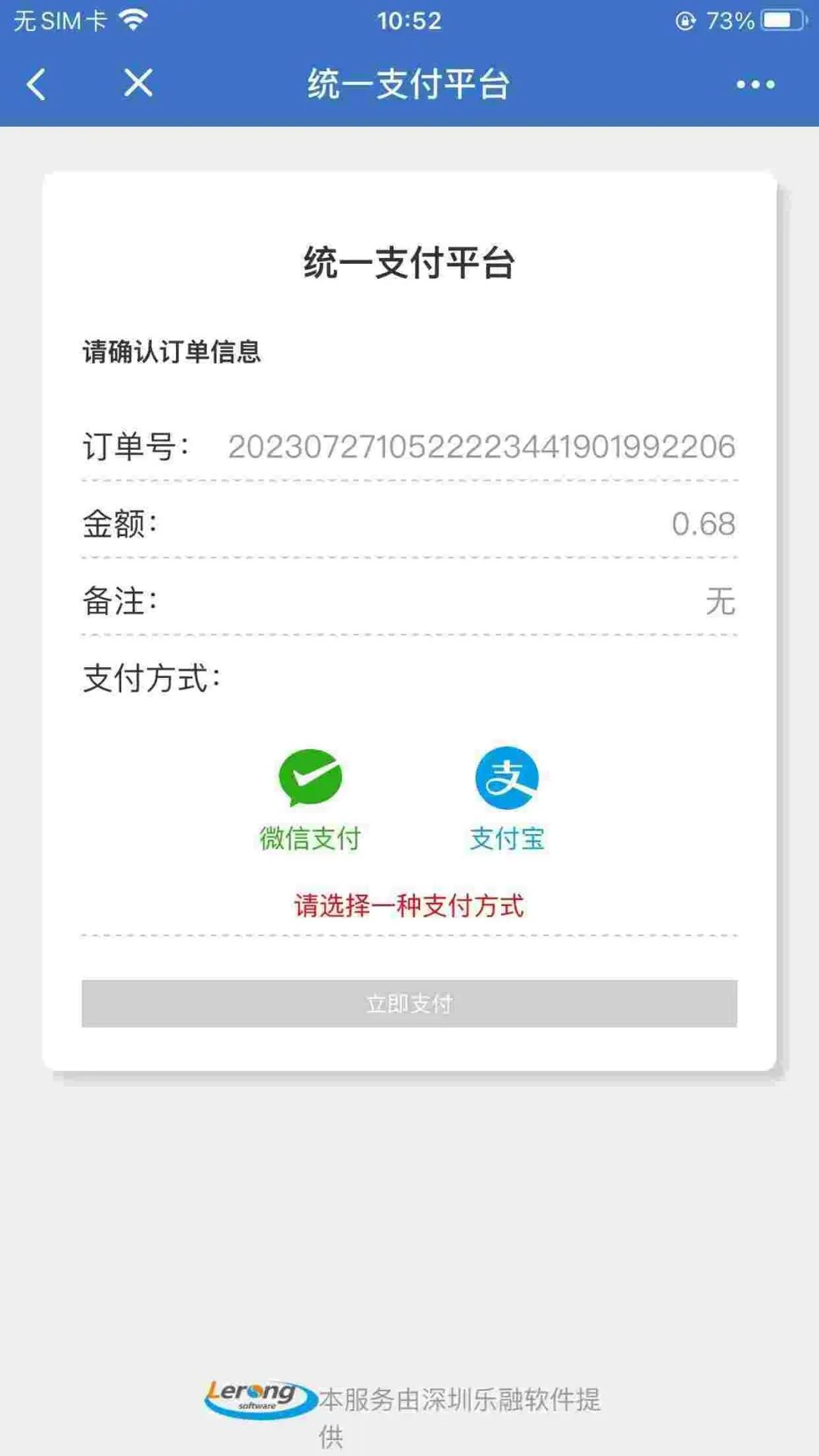Open the three-dot overflow menu
Viewport: 819px width, 1456px height.
[755, 84]
